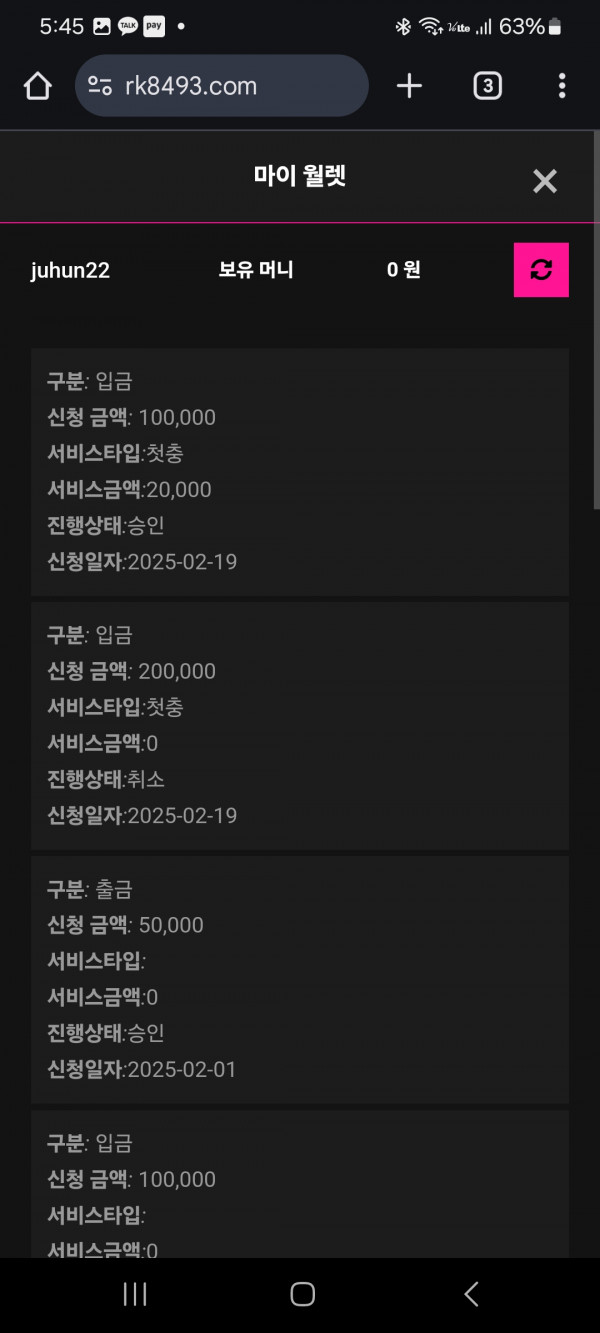600x1333 pixels.
Task: Open the tab switcher showing 3 tabs
Action: (x=487, y=86)
